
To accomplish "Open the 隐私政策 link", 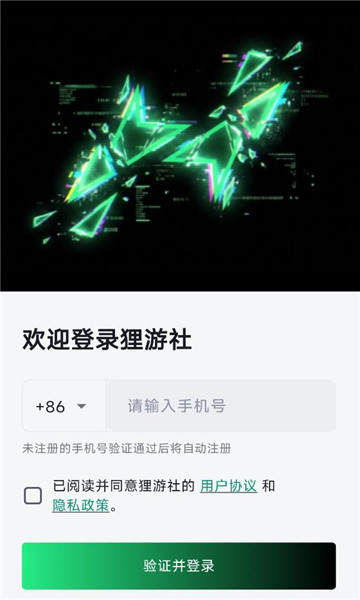I will click(81, 505).
